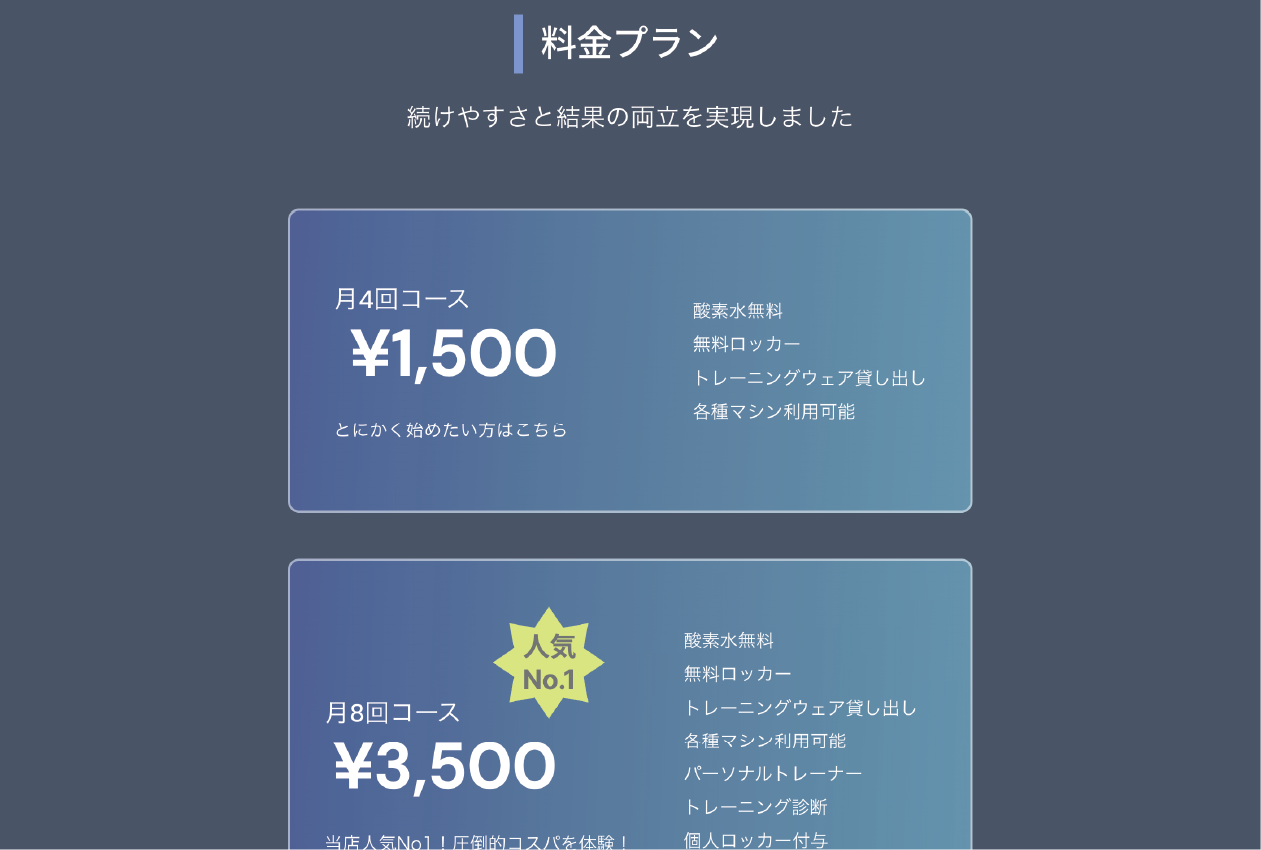
Task: Open the 月4回コース ¥1,500 plan card
Action: tap(629, 360)
